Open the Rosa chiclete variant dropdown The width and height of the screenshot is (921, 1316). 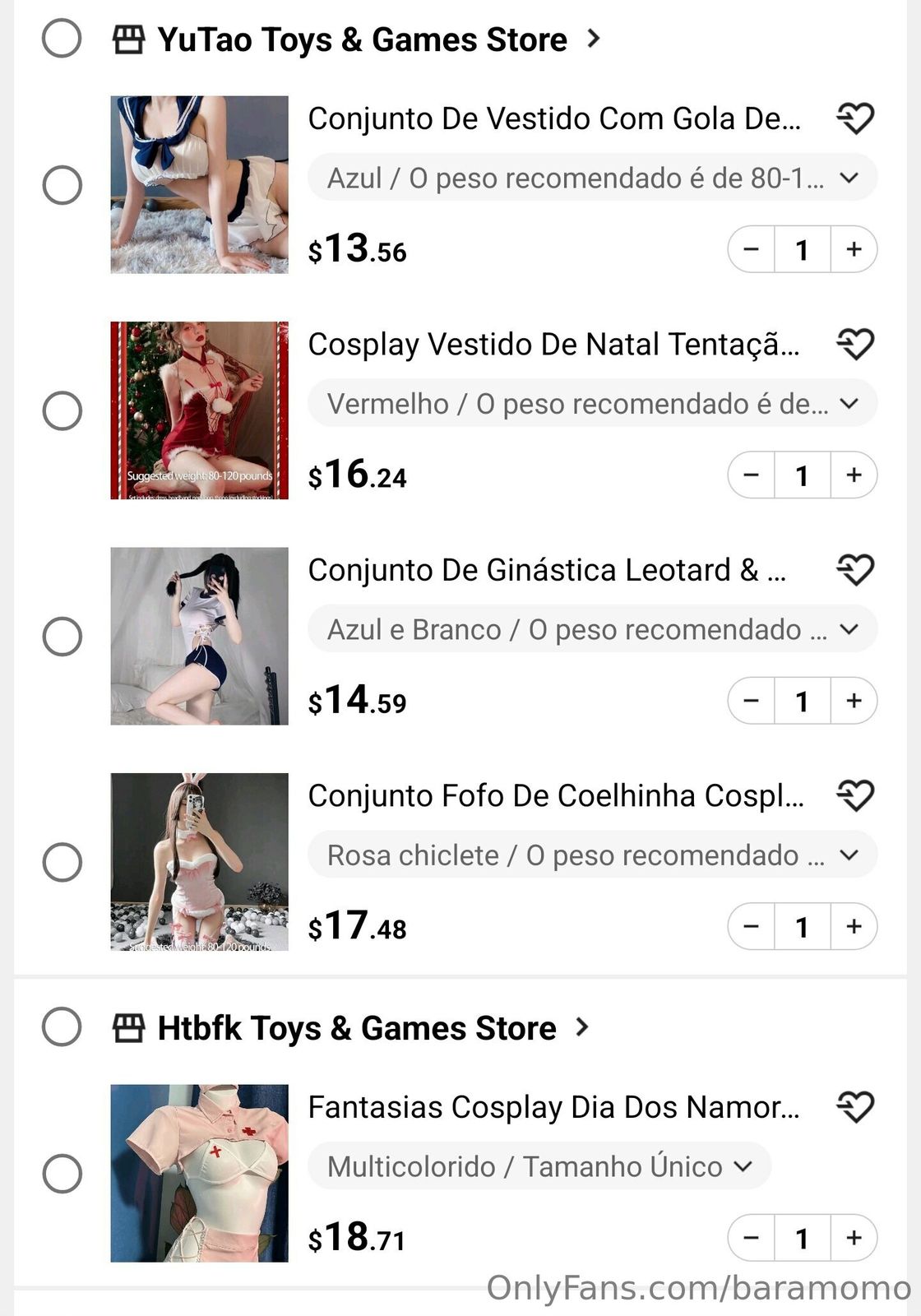(592, 855)
